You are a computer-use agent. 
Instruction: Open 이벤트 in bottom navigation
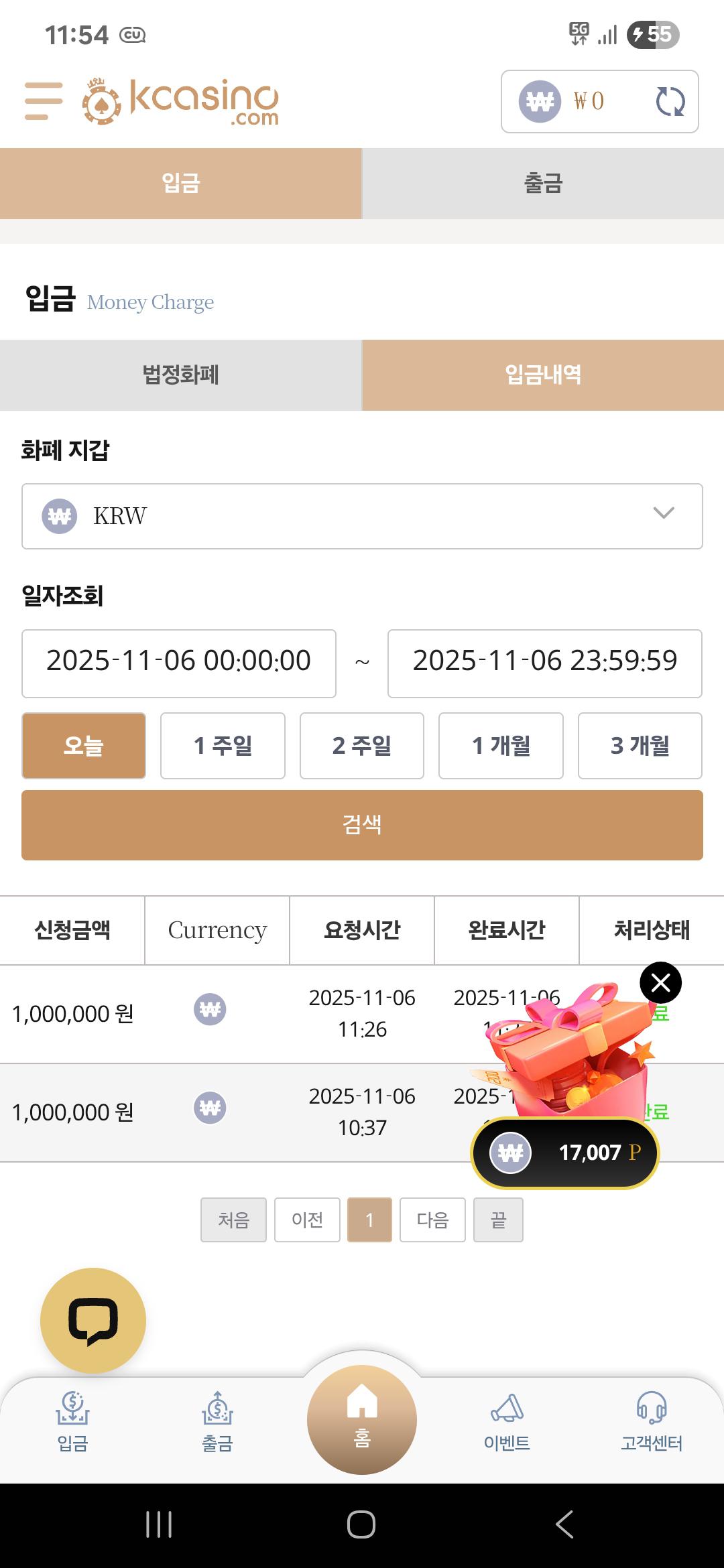pyautogui.click(x=507, y=1422)
